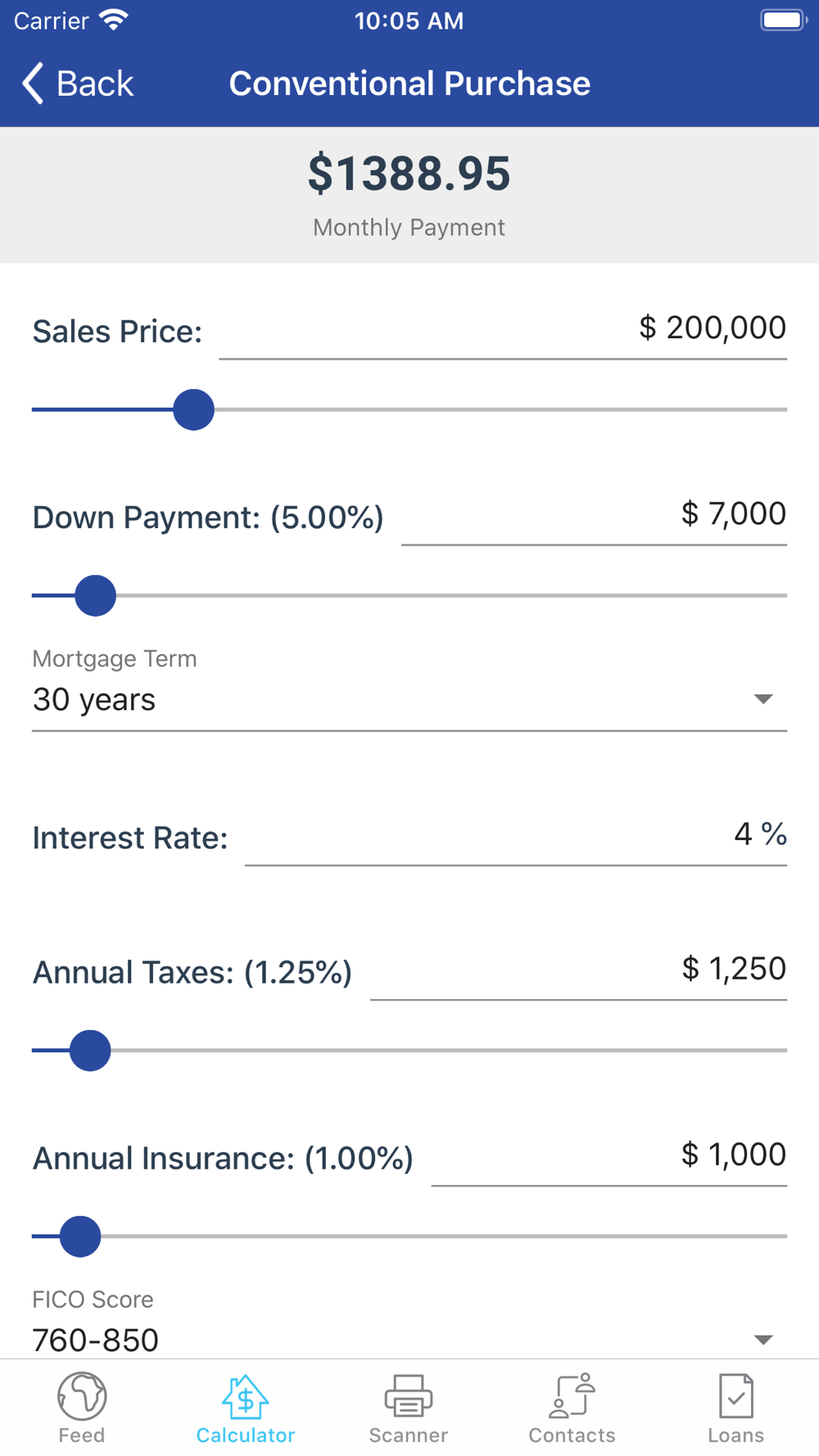This screenshot has width=819, height=1456.
Task: Open the Scanner tab
Action: pyautogui.click(x=409, y=1409)
